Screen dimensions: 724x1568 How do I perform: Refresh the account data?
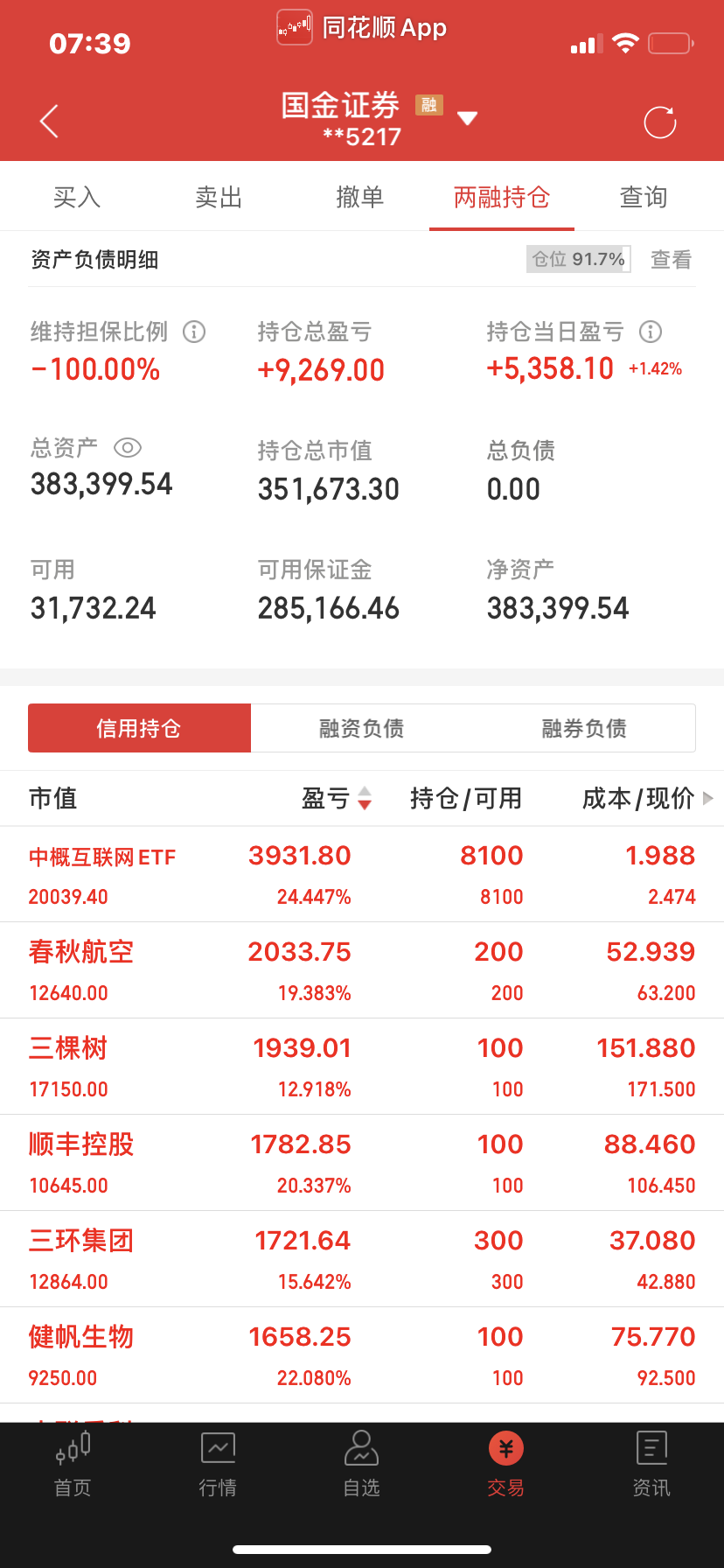[660, 122]
